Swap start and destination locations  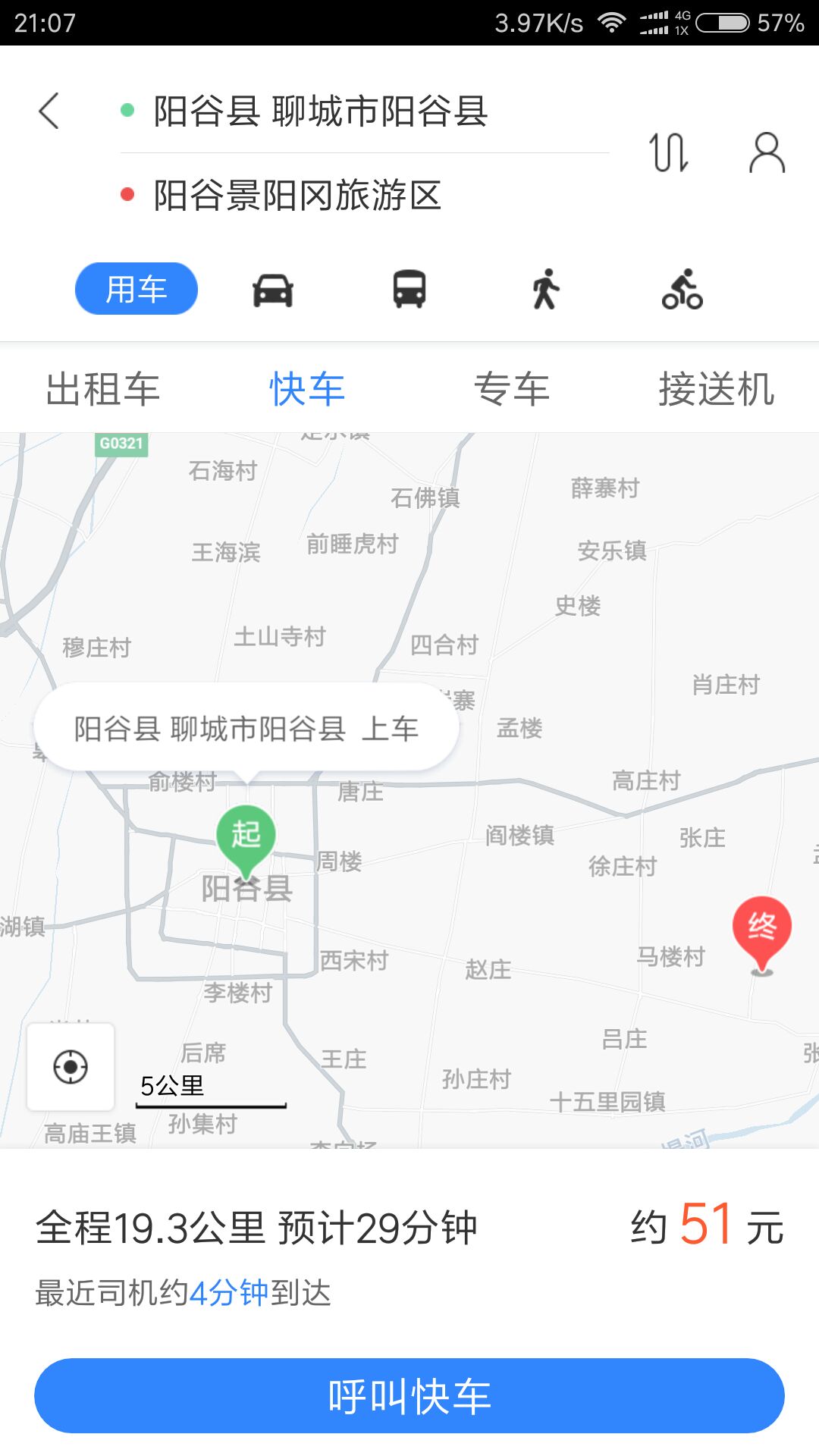point(669,152)
